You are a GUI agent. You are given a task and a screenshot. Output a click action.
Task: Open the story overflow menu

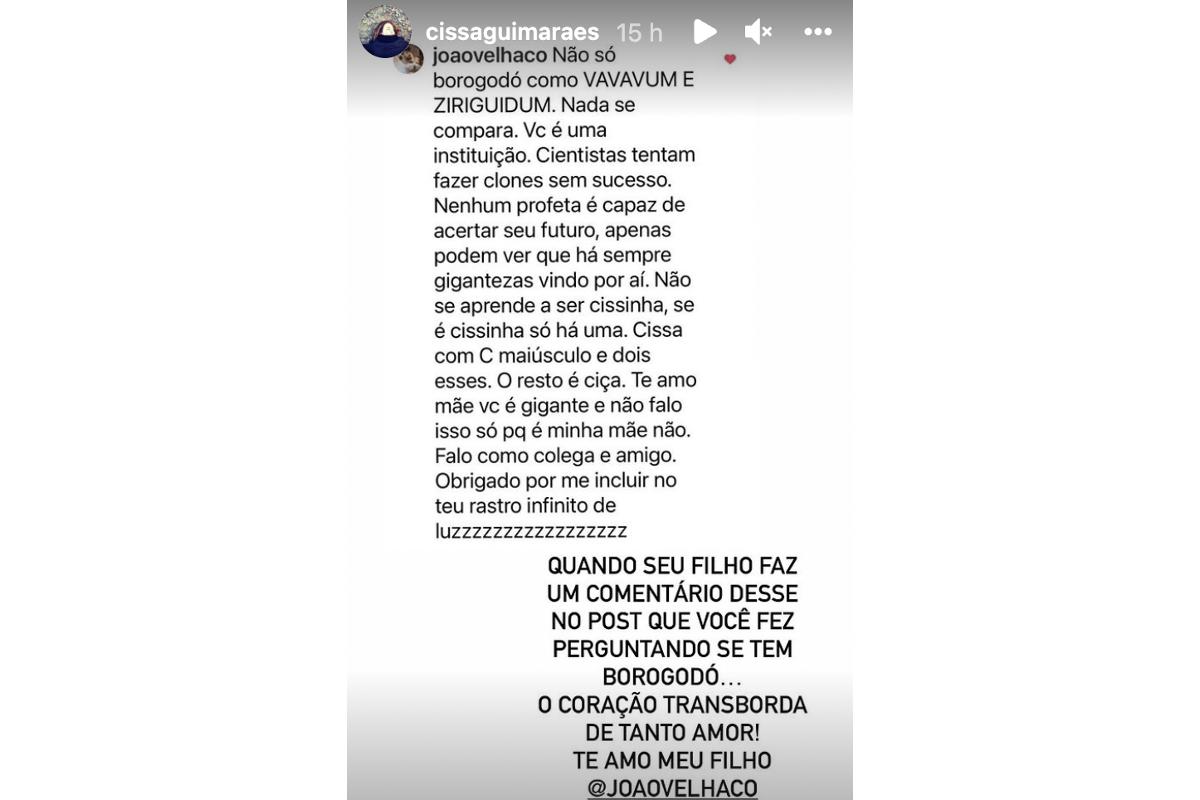pos(817,32)
